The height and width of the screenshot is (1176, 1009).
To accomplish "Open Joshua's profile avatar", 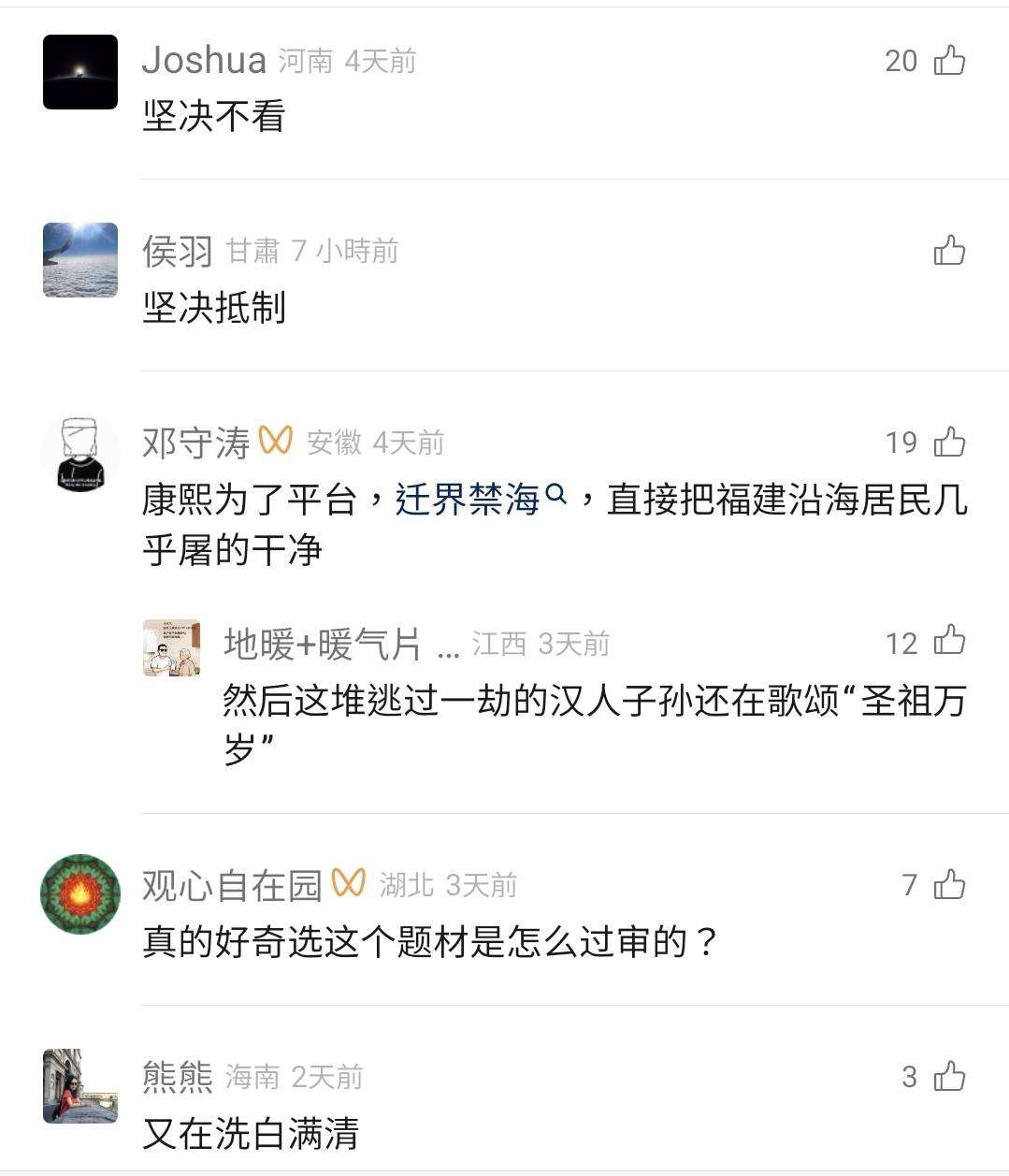I will coord(80,72).
